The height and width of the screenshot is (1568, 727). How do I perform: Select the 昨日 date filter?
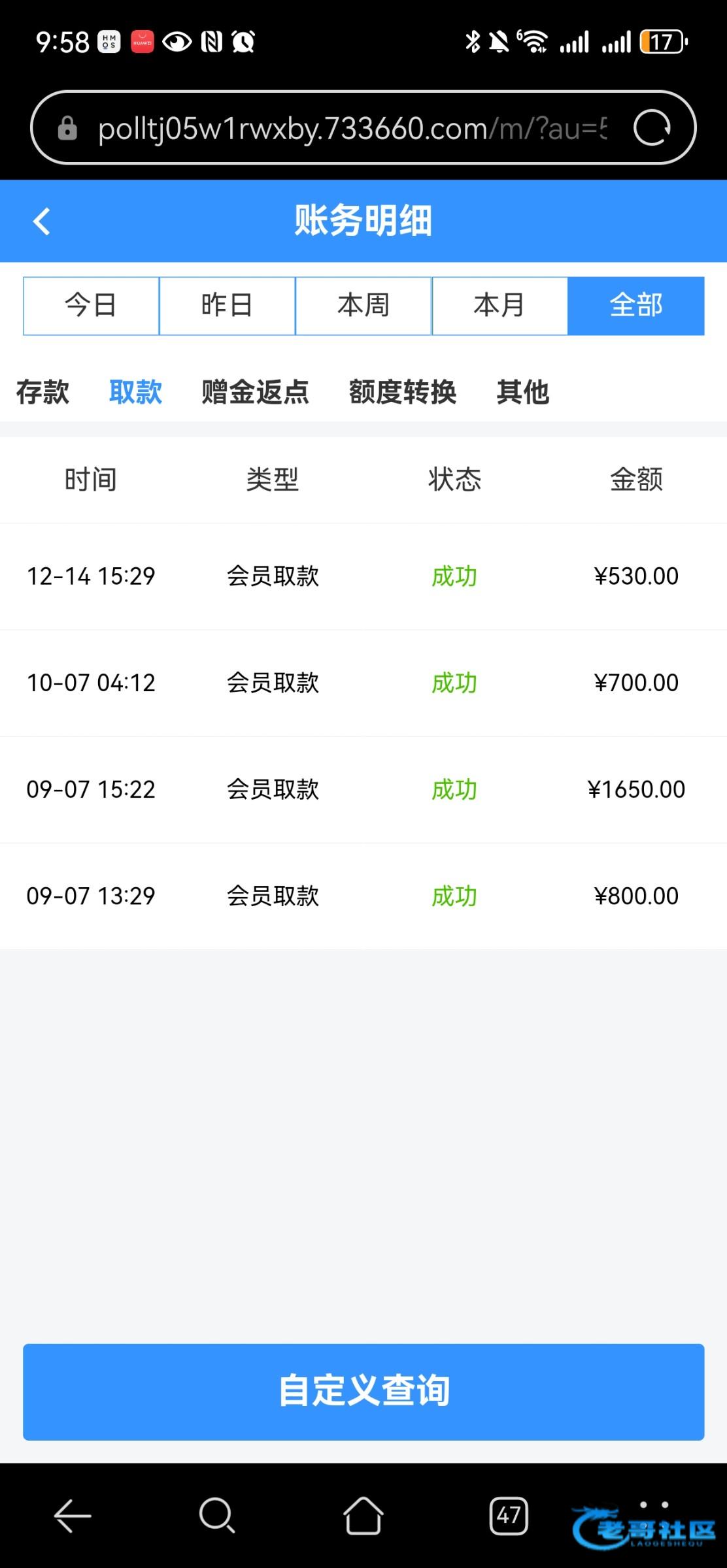click(227, 306)
